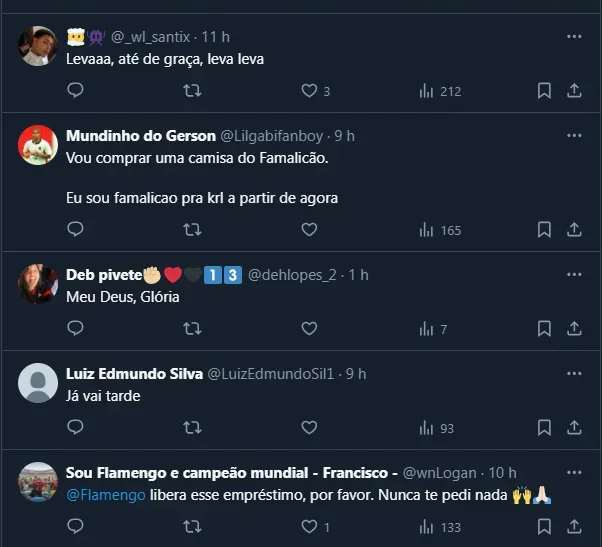Open Mundinho do Gerson's profile name

[139, 135]
